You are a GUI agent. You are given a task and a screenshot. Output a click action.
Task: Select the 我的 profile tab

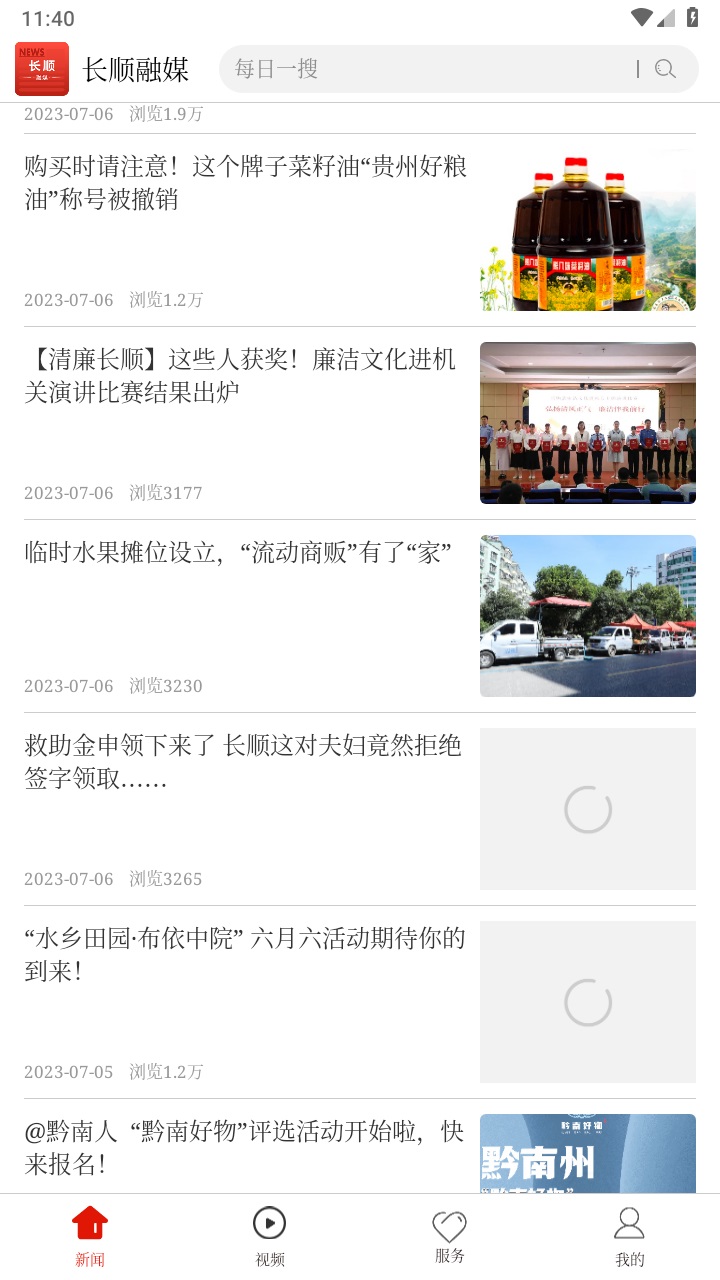629,1236
